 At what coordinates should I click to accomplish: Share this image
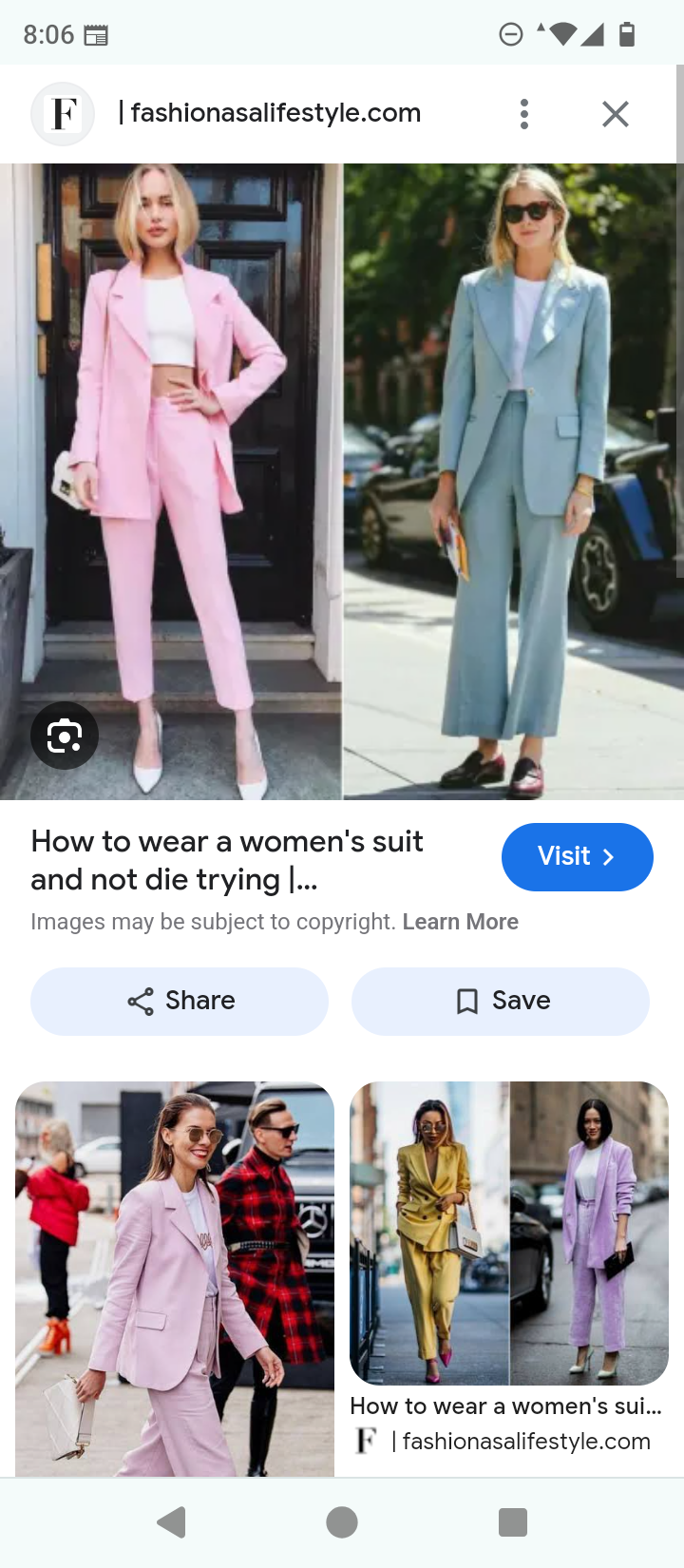180,1001
